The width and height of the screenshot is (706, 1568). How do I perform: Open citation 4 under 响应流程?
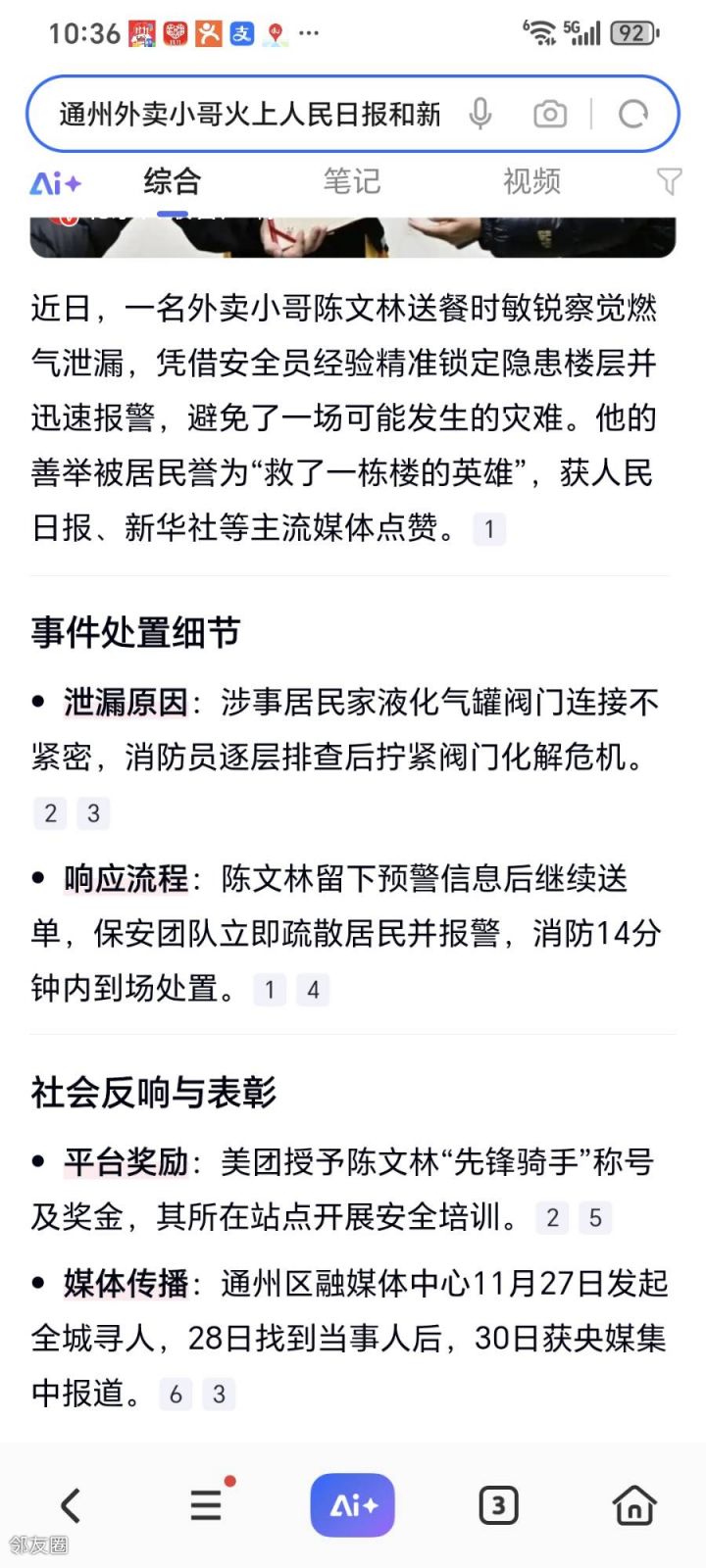coord(313,990)
